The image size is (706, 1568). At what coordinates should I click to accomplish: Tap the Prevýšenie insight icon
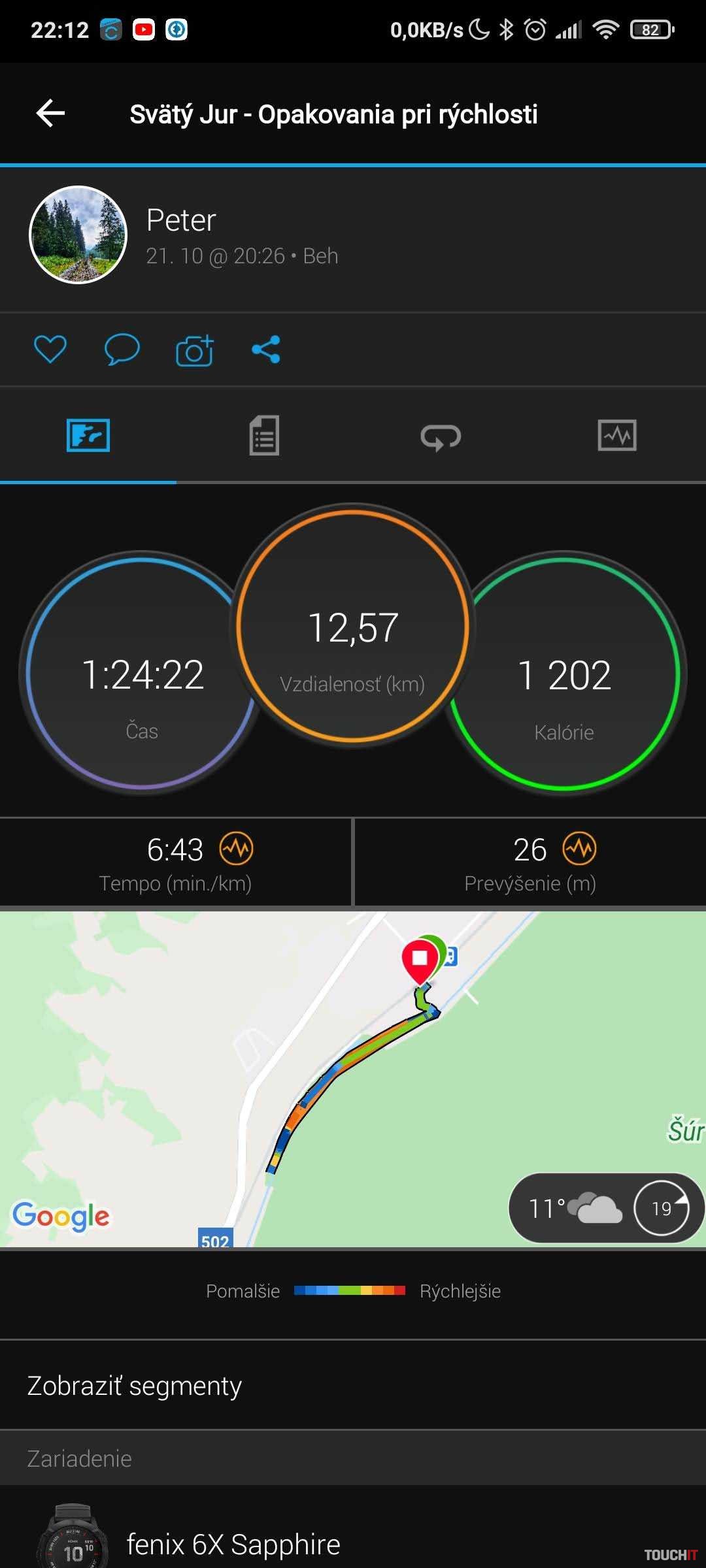(x=580, y=849)
